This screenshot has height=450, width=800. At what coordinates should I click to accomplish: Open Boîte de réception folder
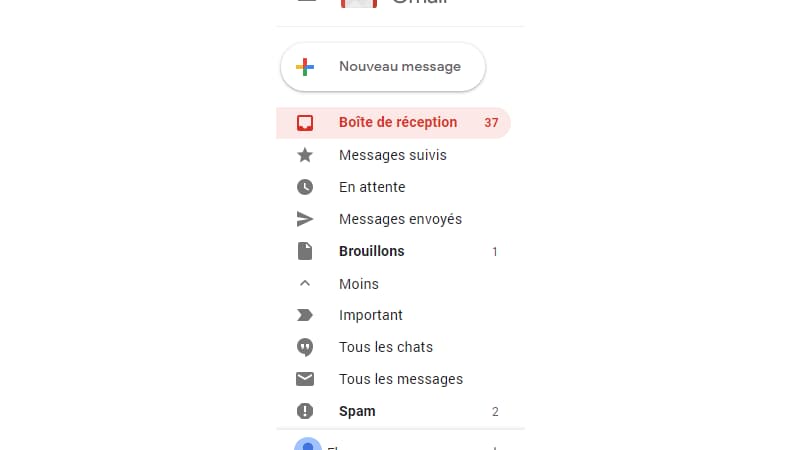click(x=397, y=123)
